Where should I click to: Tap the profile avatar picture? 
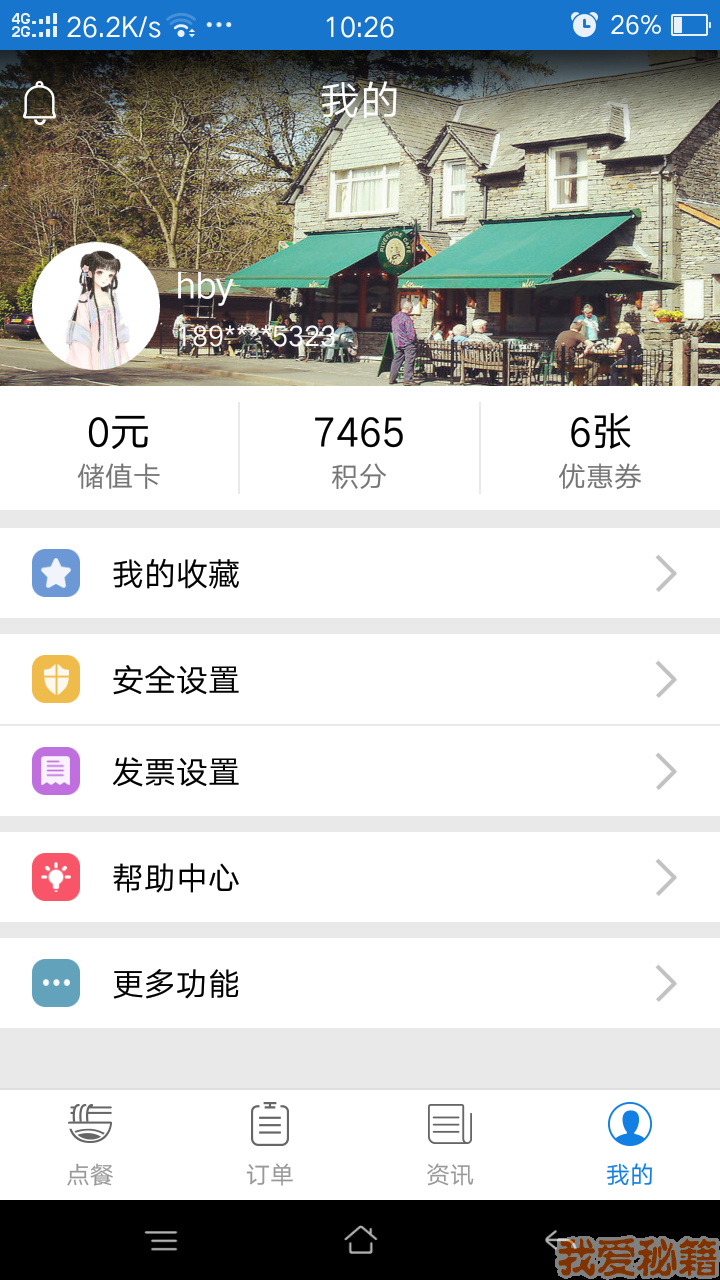[x=96, y=306]
